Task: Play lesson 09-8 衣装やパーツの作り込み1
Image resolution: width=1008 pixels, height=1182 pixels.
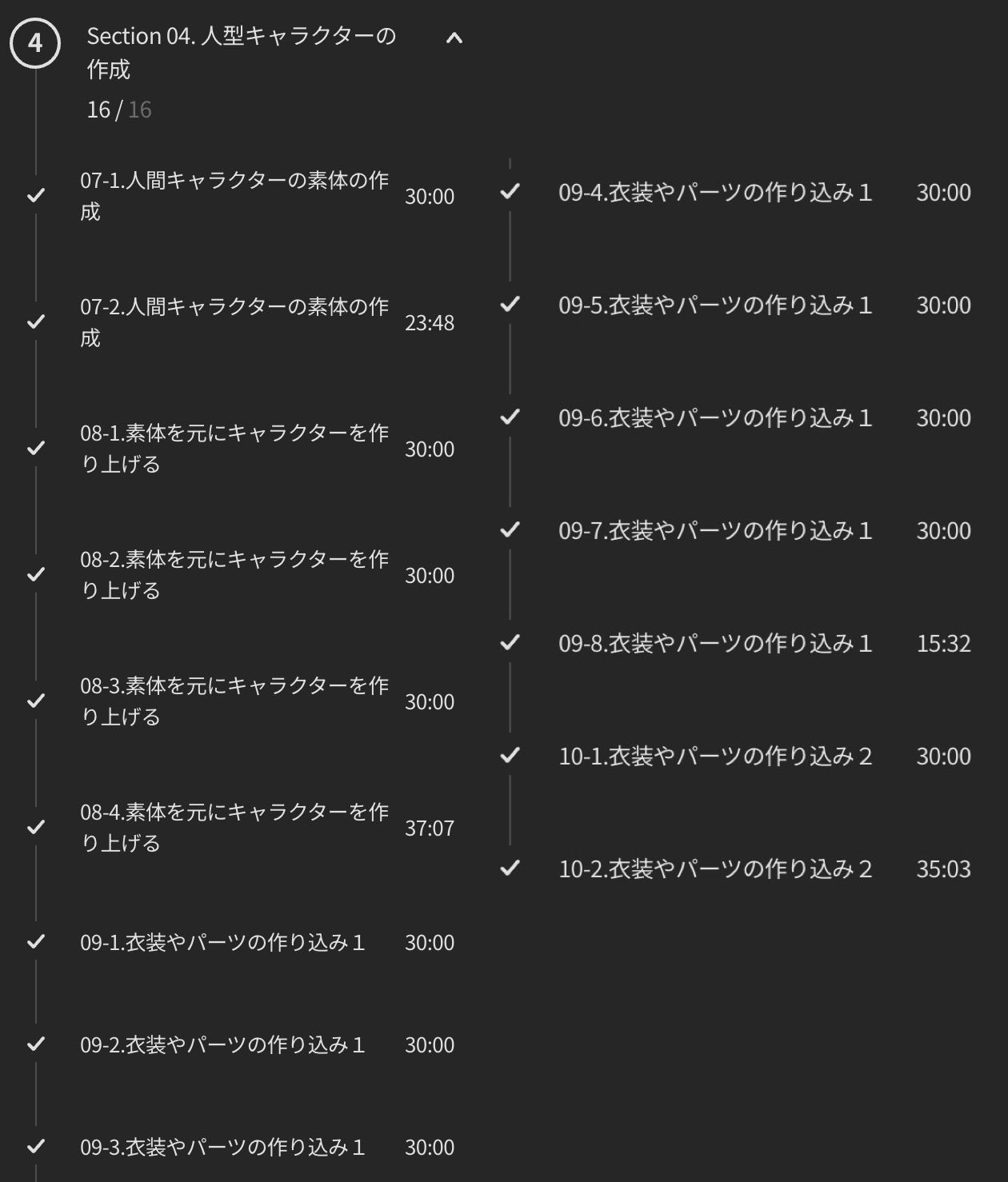Action: pyautogui.click(x=714, y=644)
